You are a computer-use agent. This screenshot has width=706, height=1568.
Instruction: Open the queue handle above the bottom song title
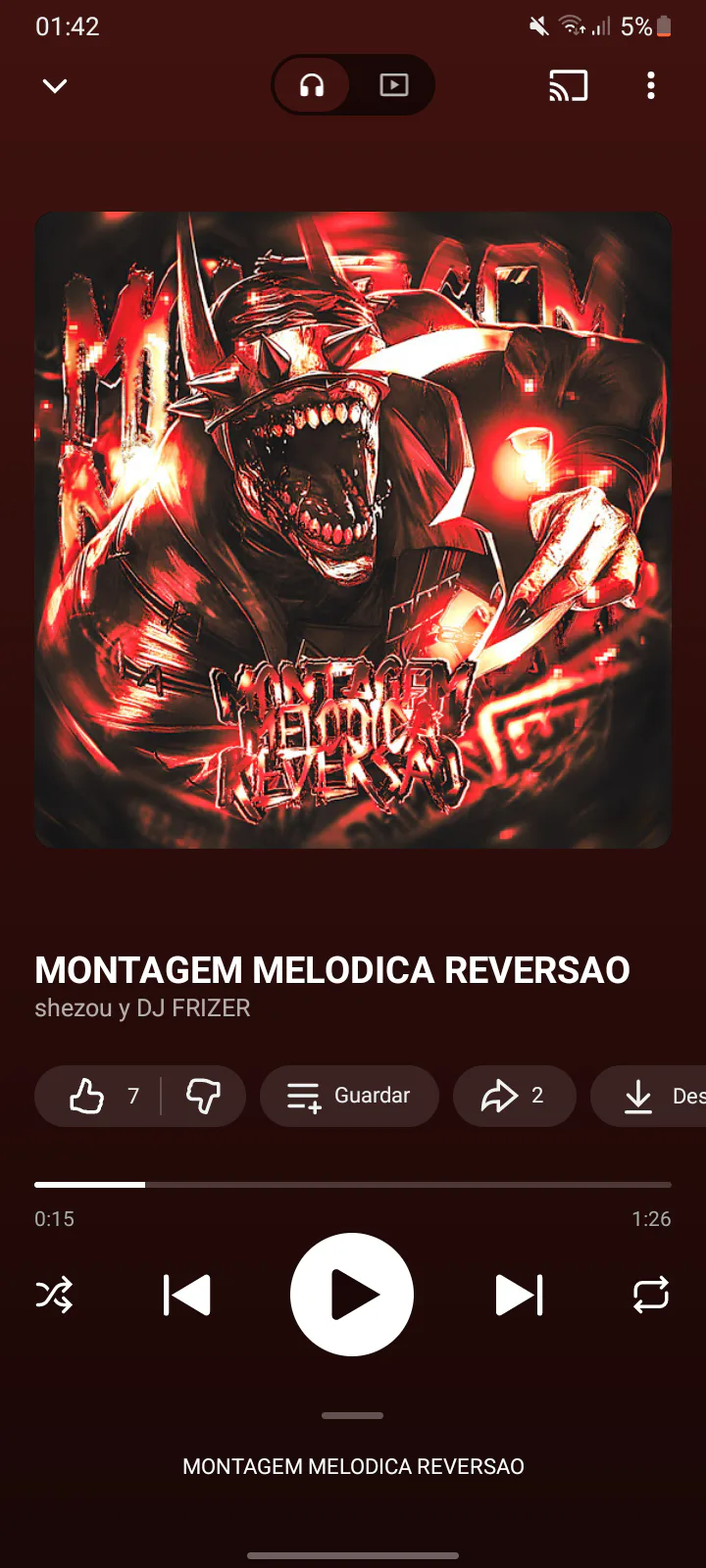(353, 1415)
